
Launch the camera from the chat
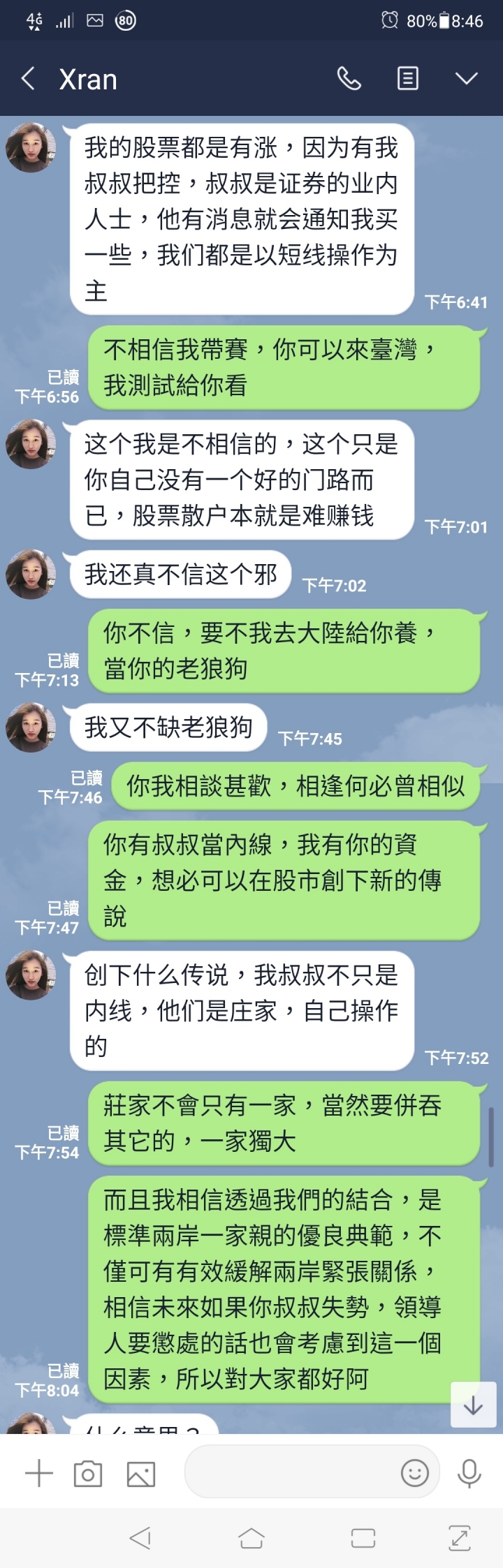pos(88,1474)
